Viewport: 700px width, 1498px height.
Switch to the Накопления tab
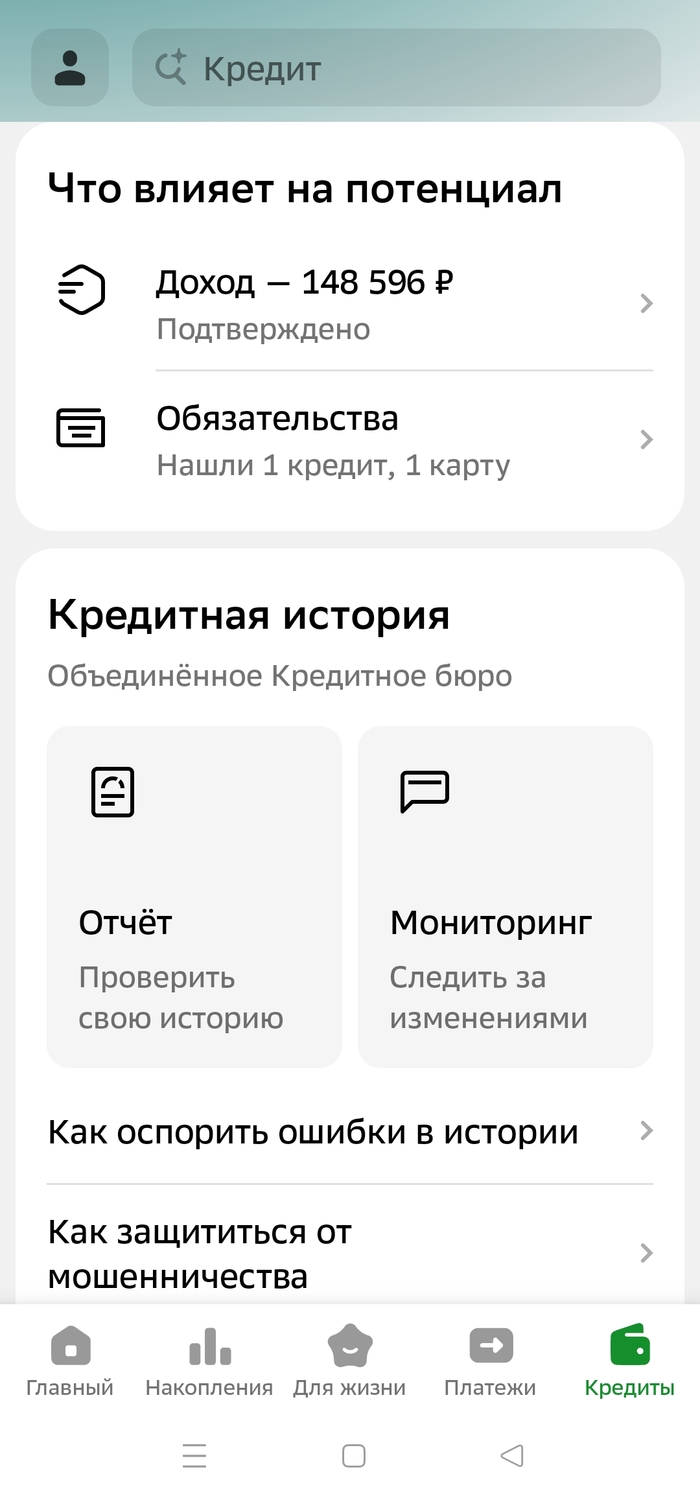(x=209, y=1361)
